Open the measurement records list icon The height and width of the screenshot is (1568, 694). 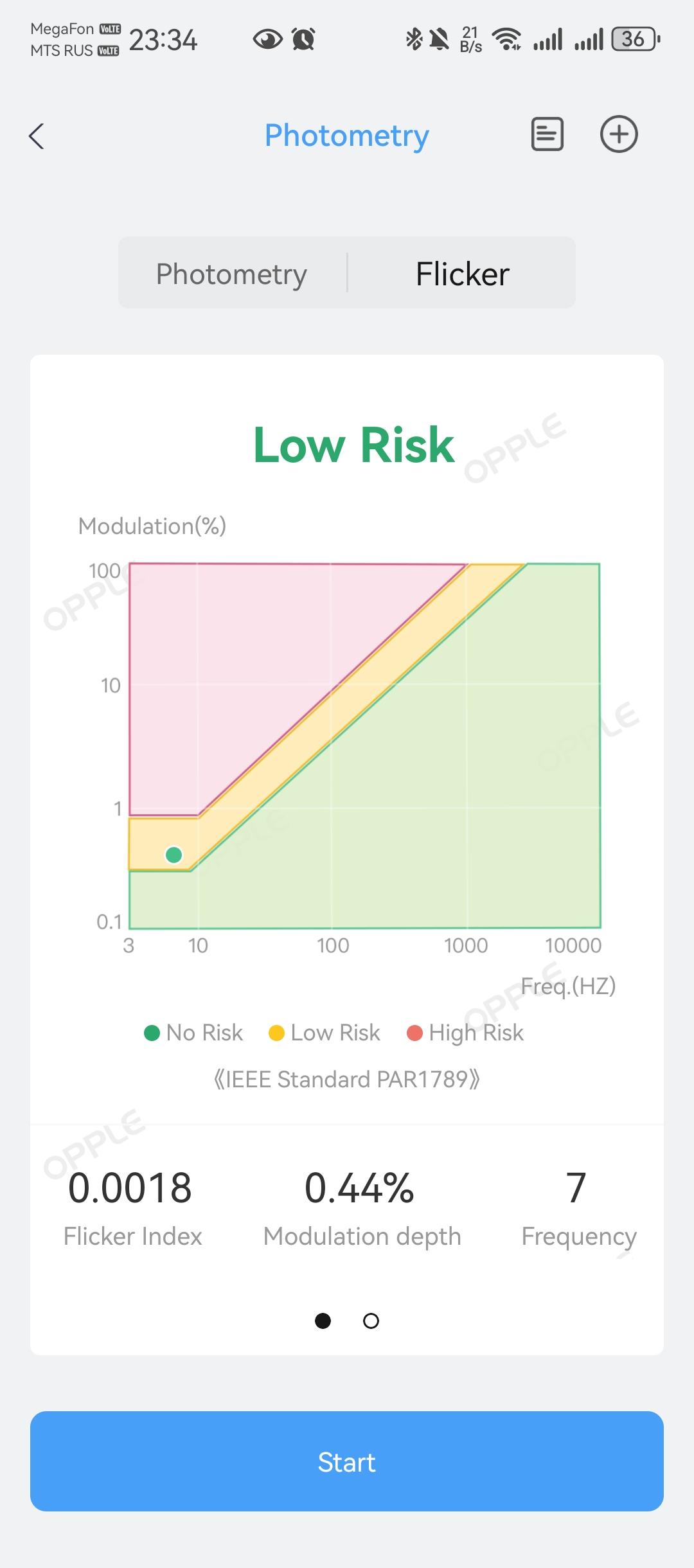(x=547, y=134)
